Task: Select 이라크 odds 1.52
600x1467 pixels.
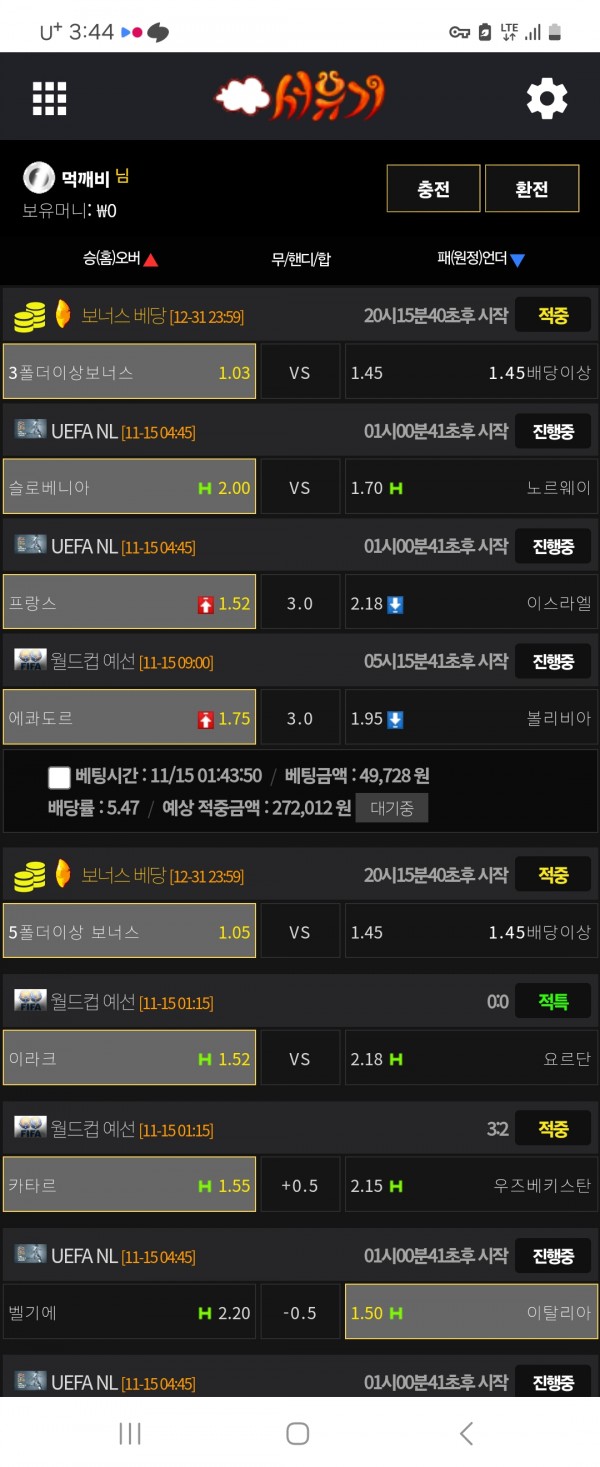Action: click(129, 1059)
